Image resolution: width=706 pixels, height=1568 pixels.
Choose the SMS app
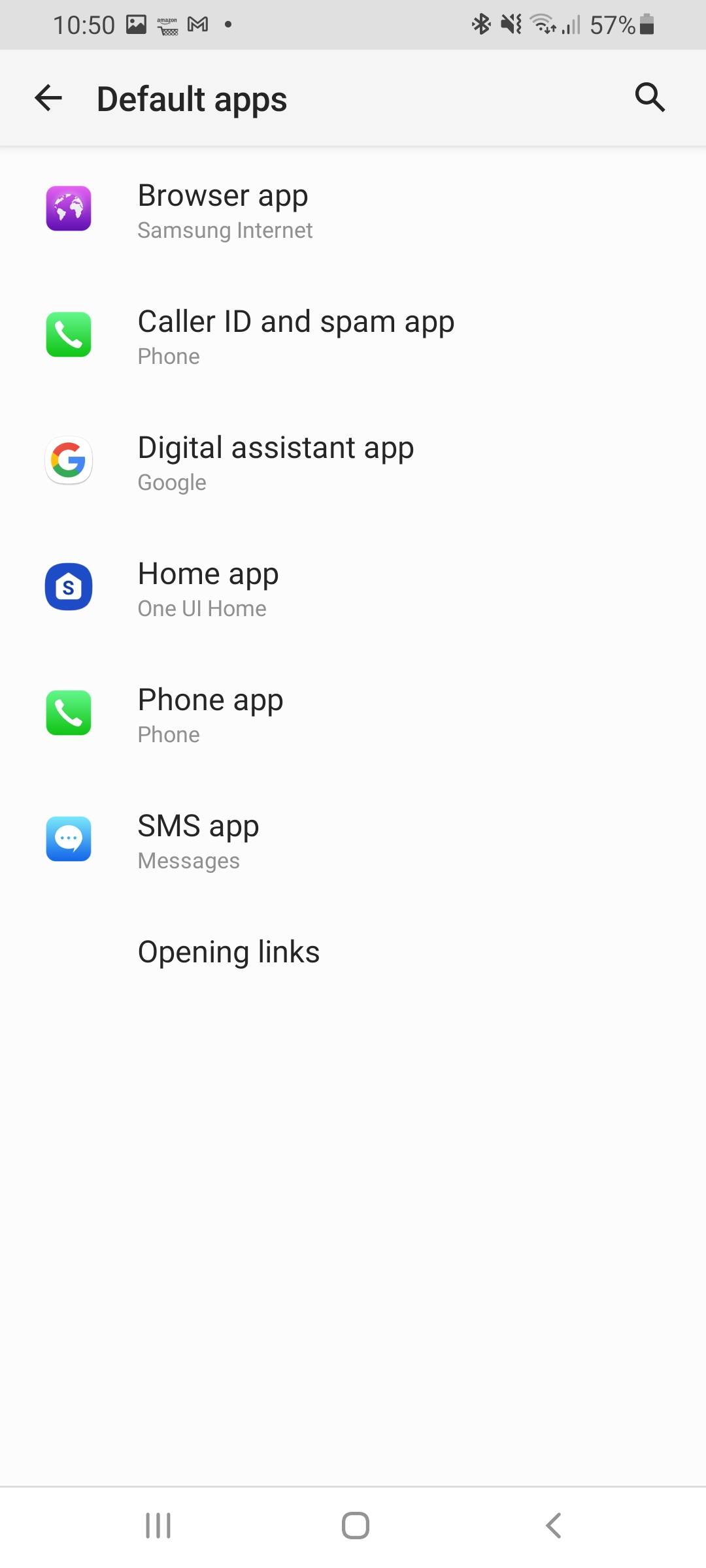tap(353, 841)
